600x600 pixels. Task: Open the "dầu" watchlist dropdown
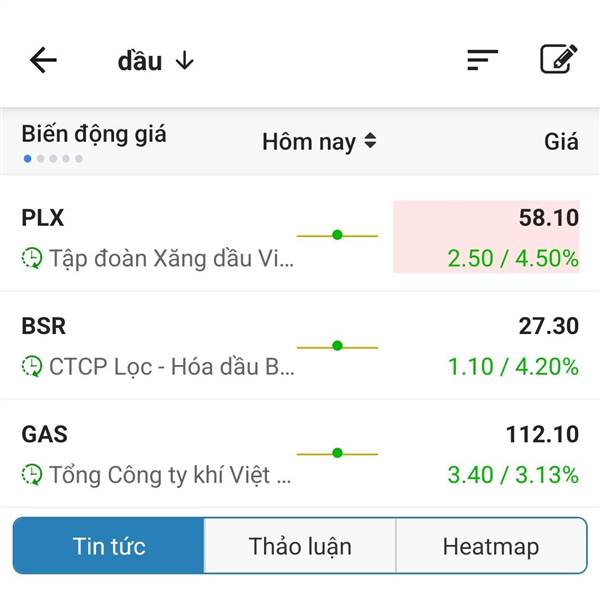155,61
